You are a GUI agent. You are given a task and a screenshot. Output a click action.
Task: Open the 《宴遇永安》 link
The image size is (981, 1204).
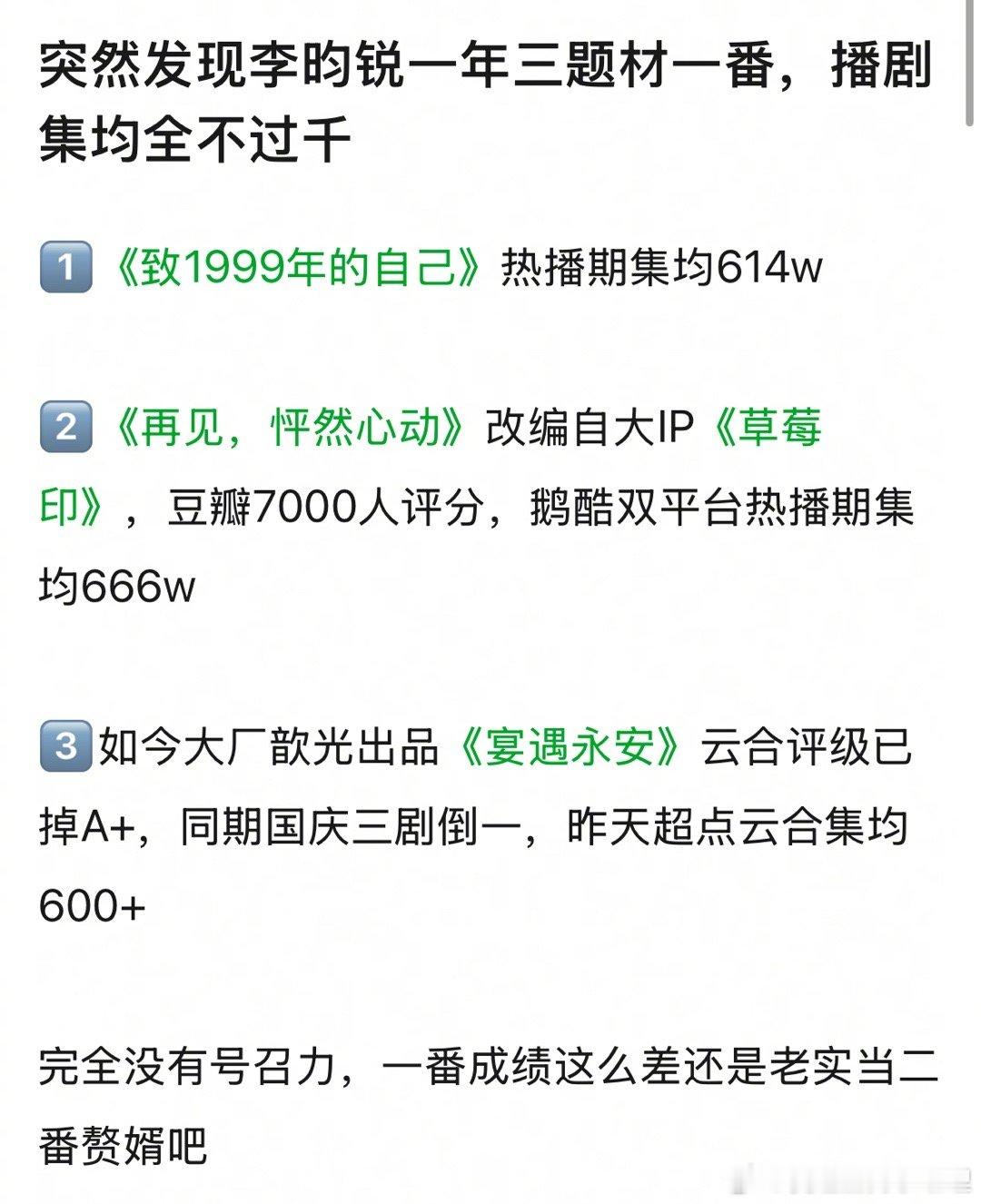(570, 748)
